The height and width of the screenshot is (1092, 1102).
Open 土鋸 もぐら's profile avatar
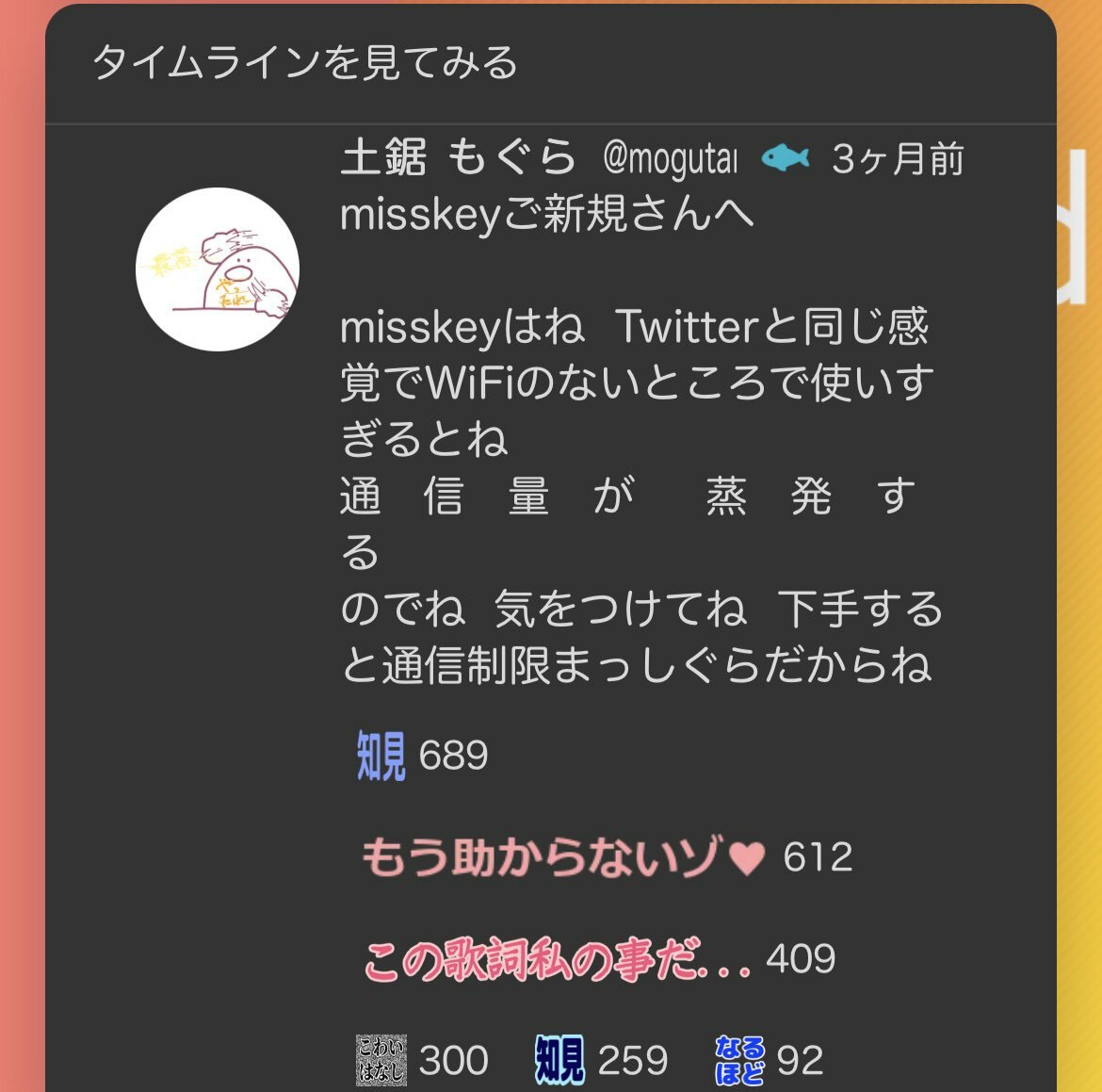pos(218,269)
